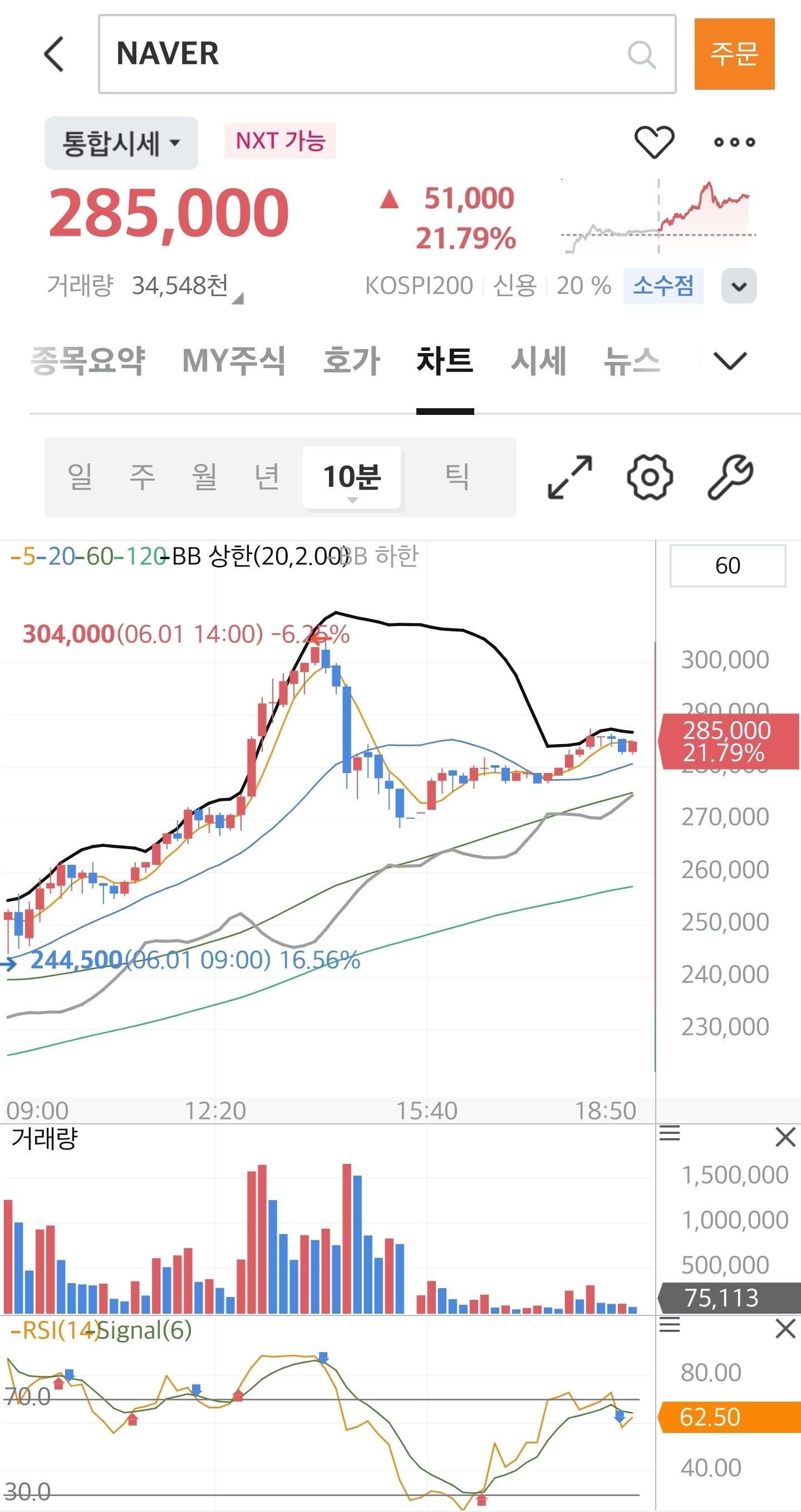Expand the 통합시세 dropdown
Viewport: 801px width, 1512px height.
click(x=121, y=143)
